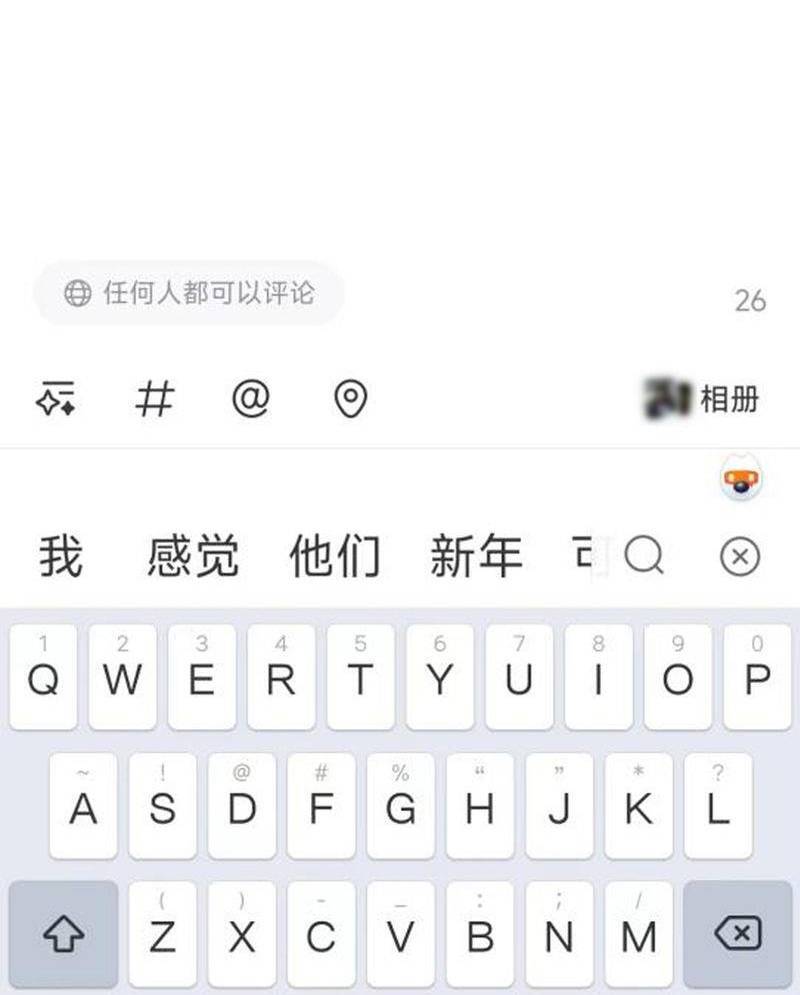This screenshot has width=800, height=995.
Task: Hit the backspace key
Action: click(738, 935)
